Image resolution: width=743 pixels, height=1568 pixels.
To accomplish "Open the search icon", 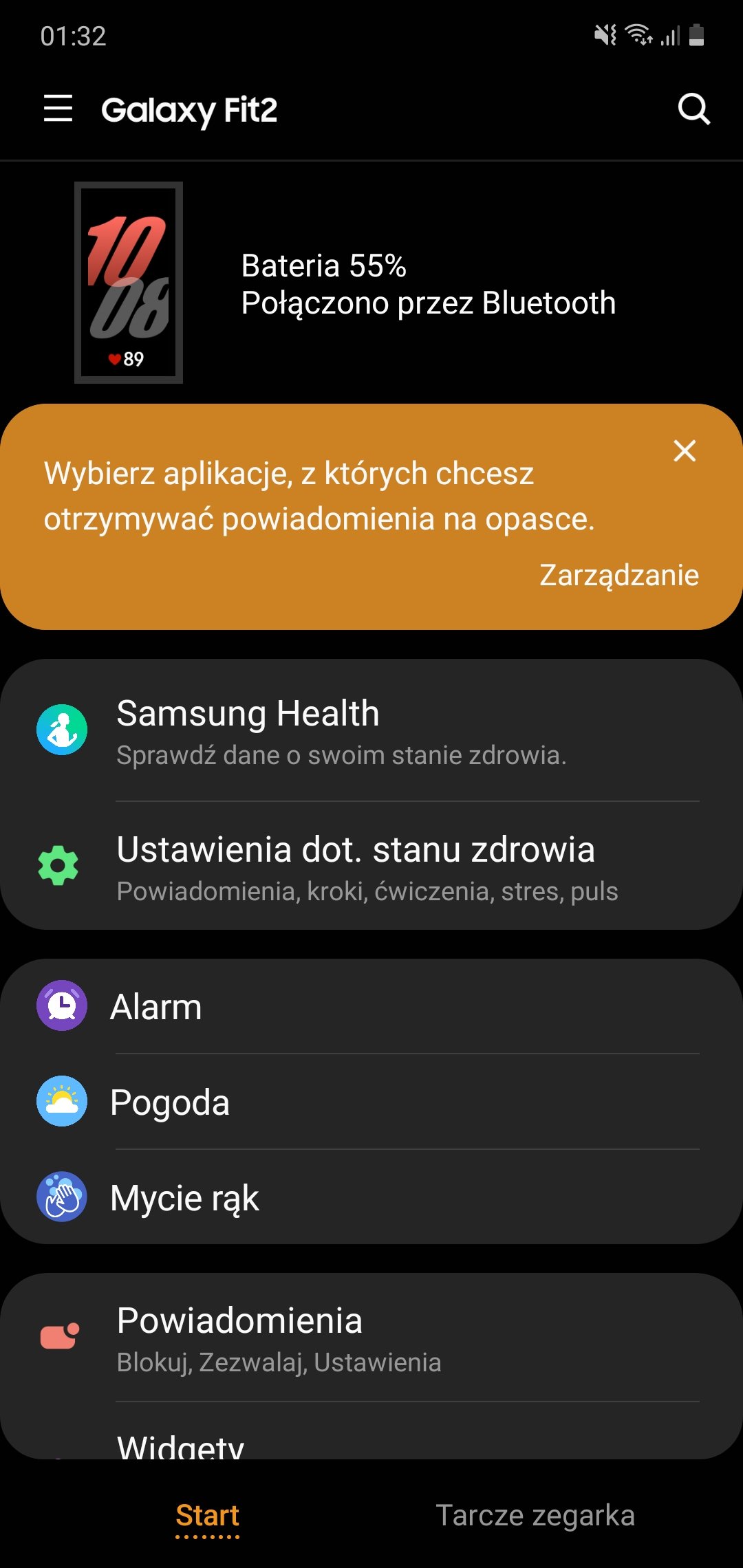I will pyautogui.click(x=693, y=109).
